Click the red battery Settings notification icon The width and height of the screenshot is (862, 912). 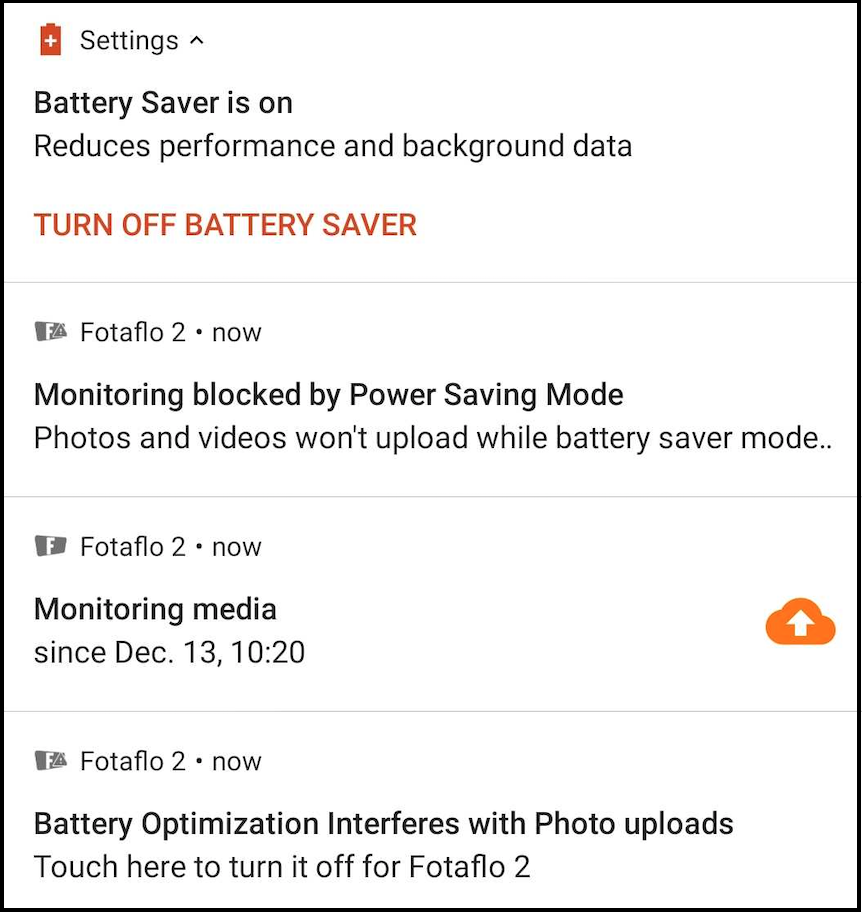point(49,39)
